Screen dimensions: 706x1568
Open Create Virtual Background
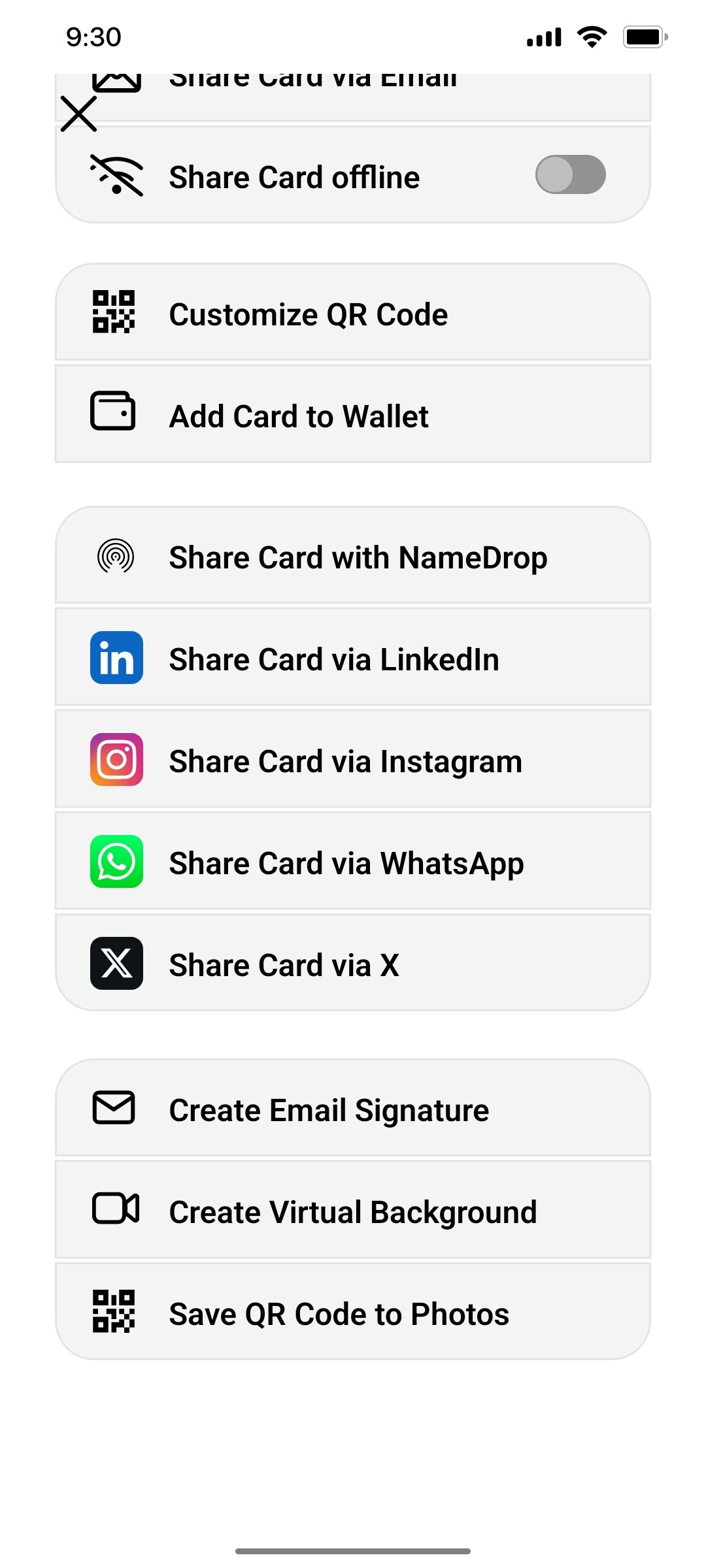tap(353, 1210)
